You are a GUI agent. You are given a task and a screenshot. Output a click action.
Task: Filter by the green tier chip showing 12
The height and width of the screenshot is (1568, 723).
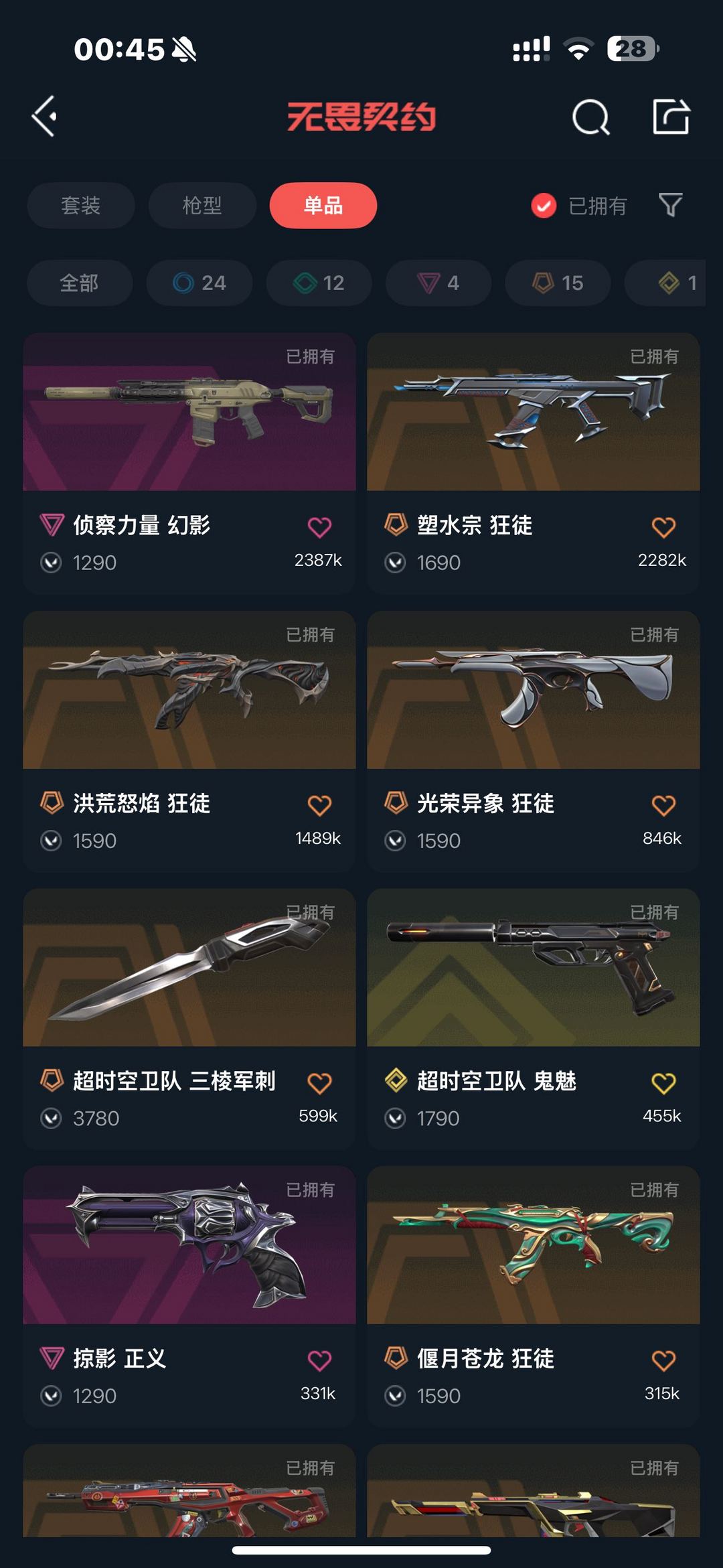319,283
